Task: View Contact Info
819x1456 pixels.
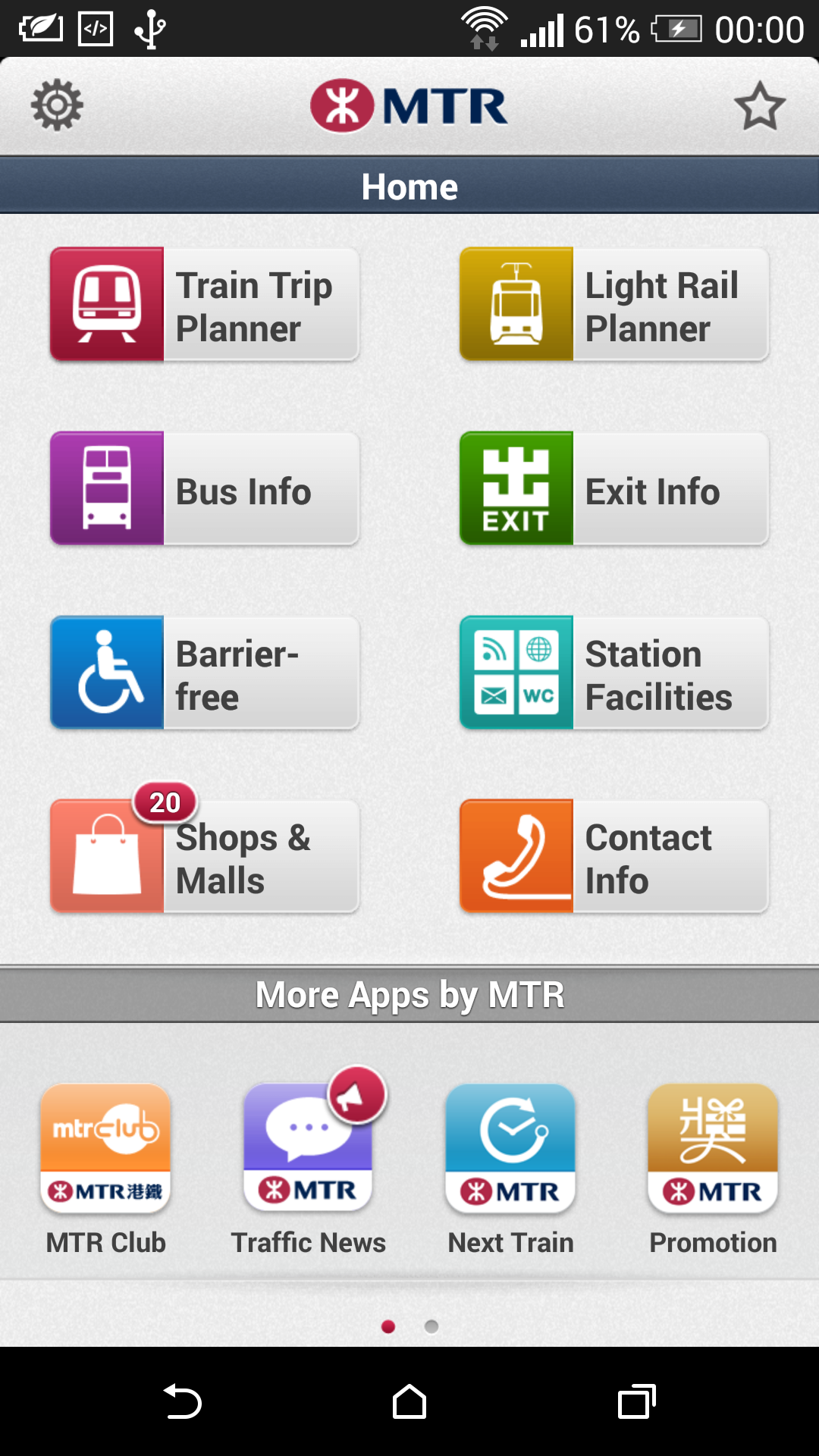Action: point(614,857)
